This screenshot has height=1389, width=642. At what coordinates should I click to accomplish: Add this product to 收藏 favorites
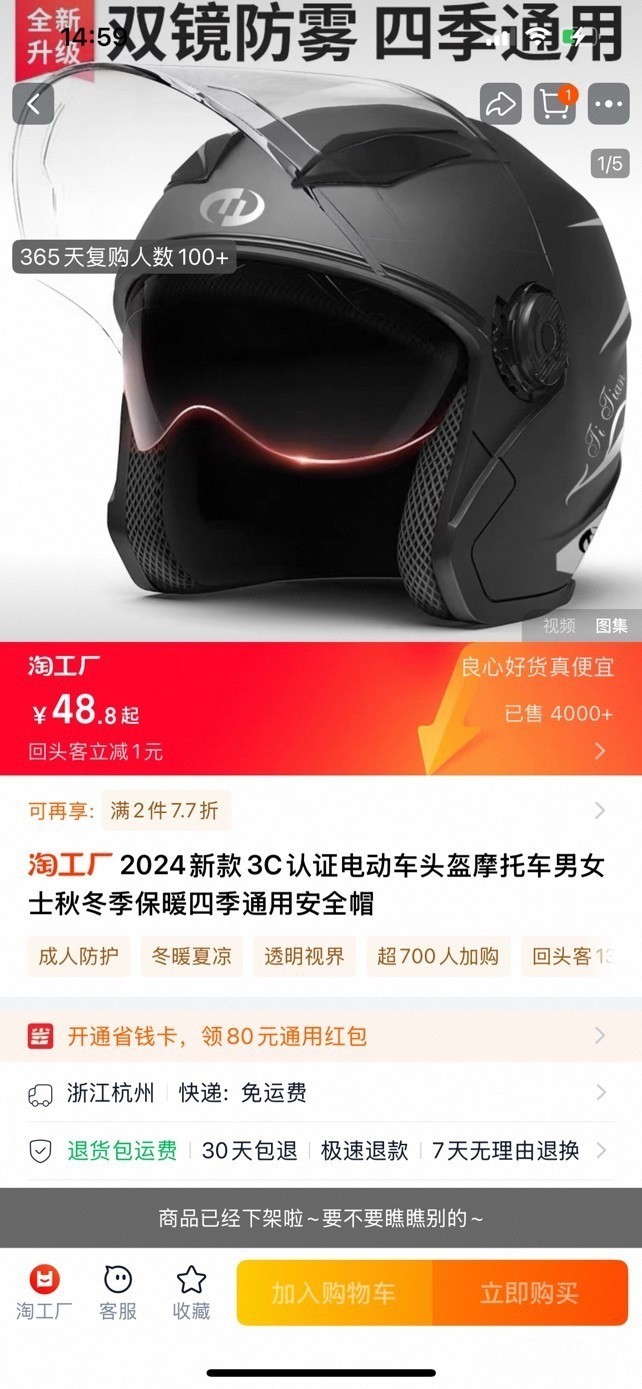[191, 1292]
